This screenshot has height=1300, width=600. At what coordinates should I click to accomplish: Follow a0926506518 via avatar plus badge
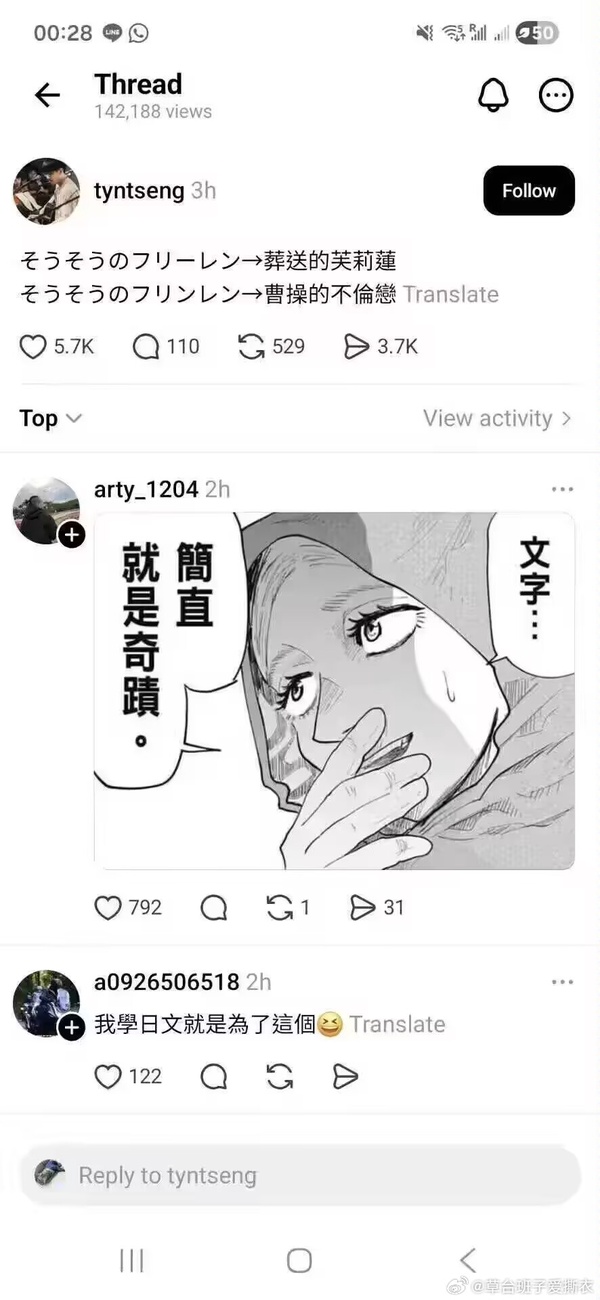(x=71, y=1027)
